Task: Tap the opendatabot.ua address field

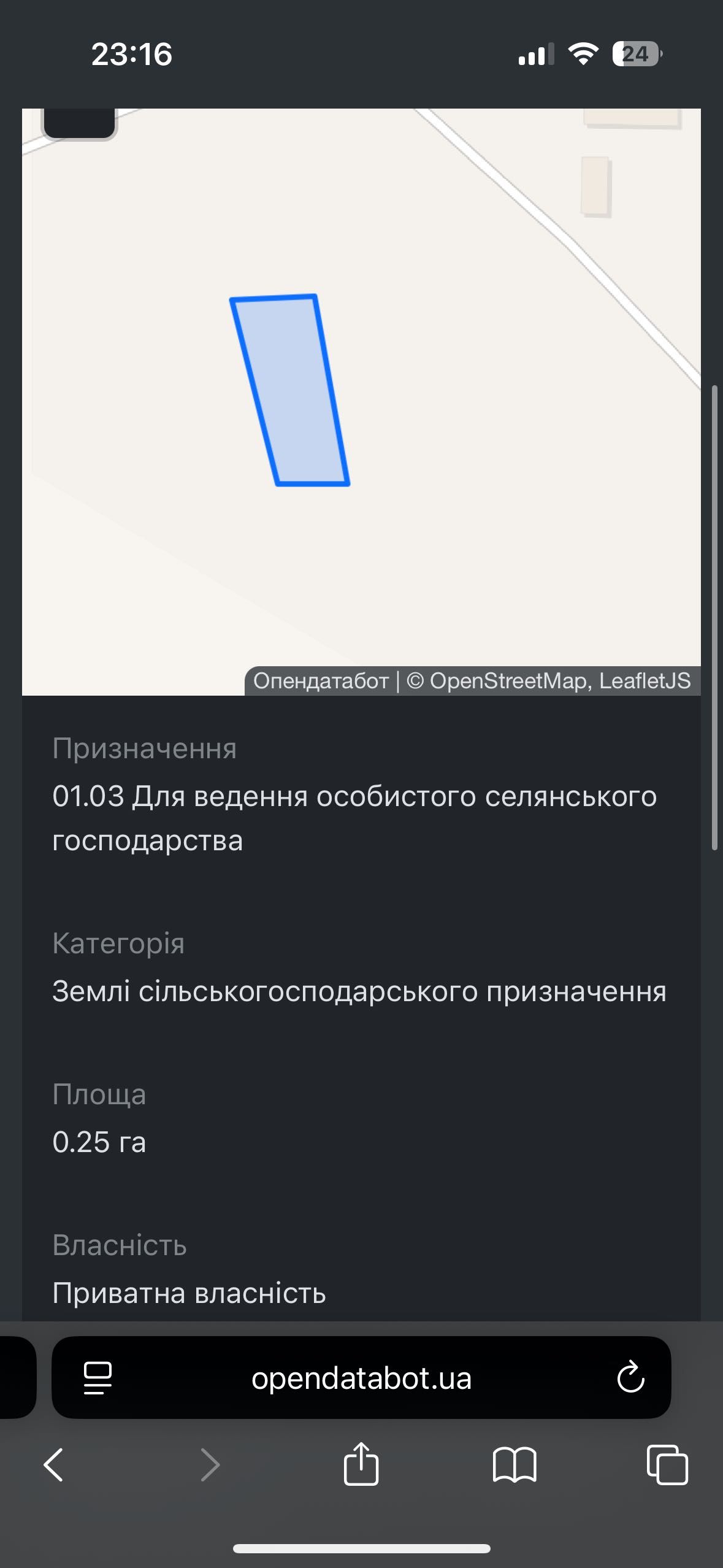Action: [361, 1378]
